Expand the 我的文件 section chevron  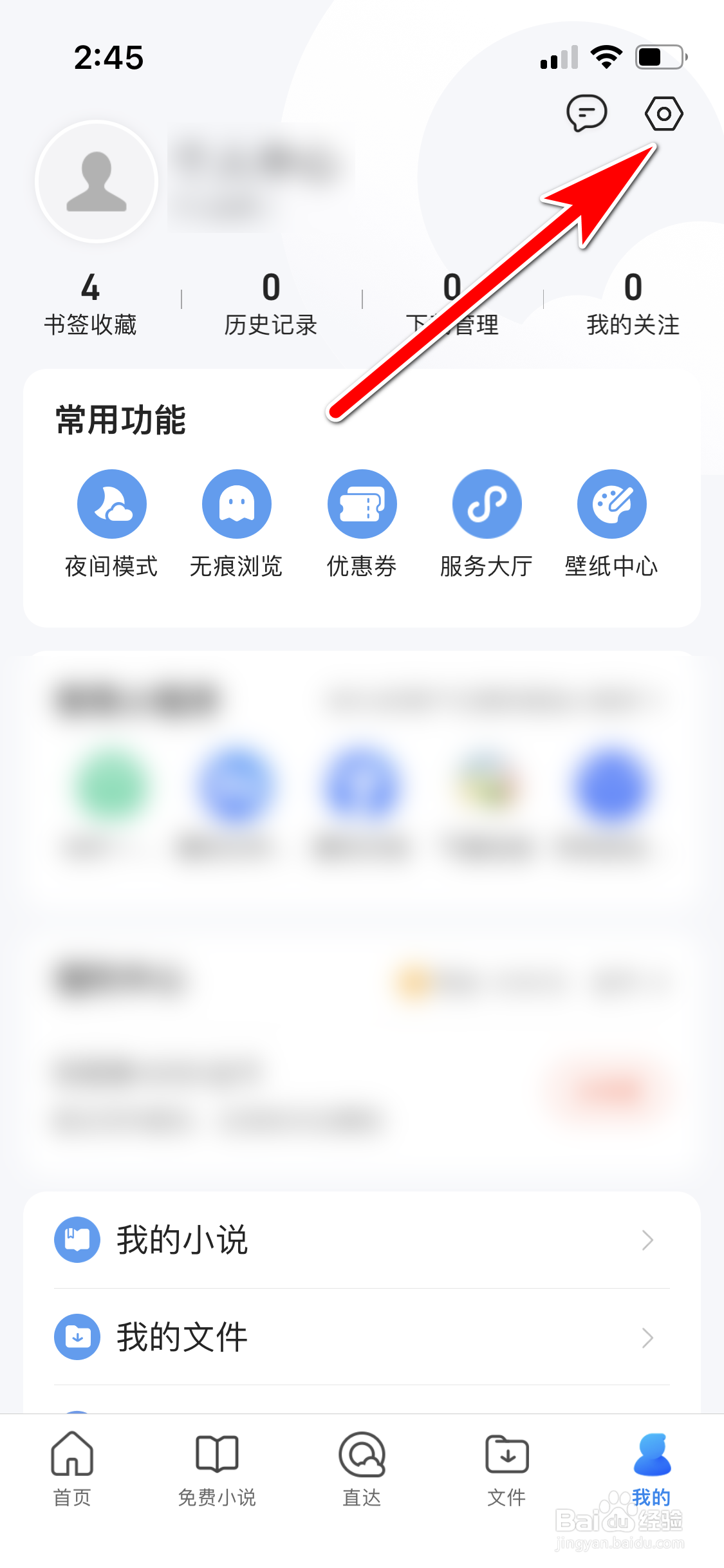pos(648,1338)
